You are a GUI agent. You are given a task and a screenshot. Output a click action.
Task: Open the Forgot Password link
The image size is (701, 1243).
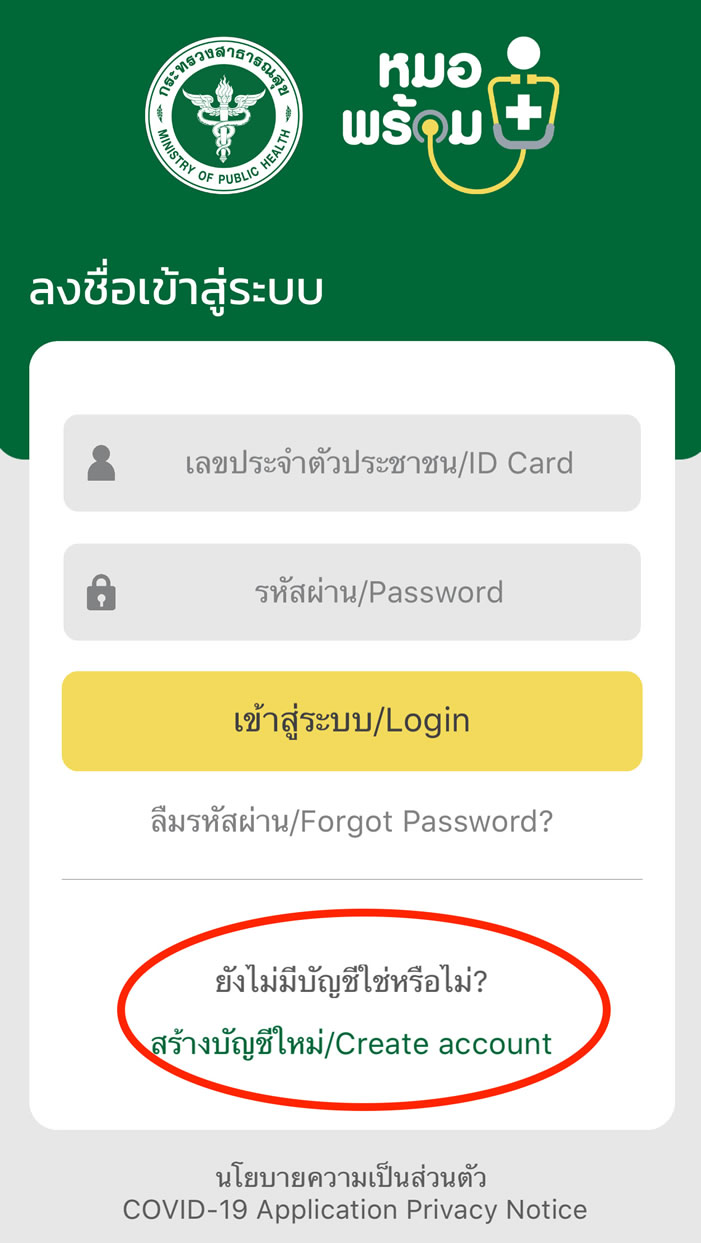coord(351,822)
